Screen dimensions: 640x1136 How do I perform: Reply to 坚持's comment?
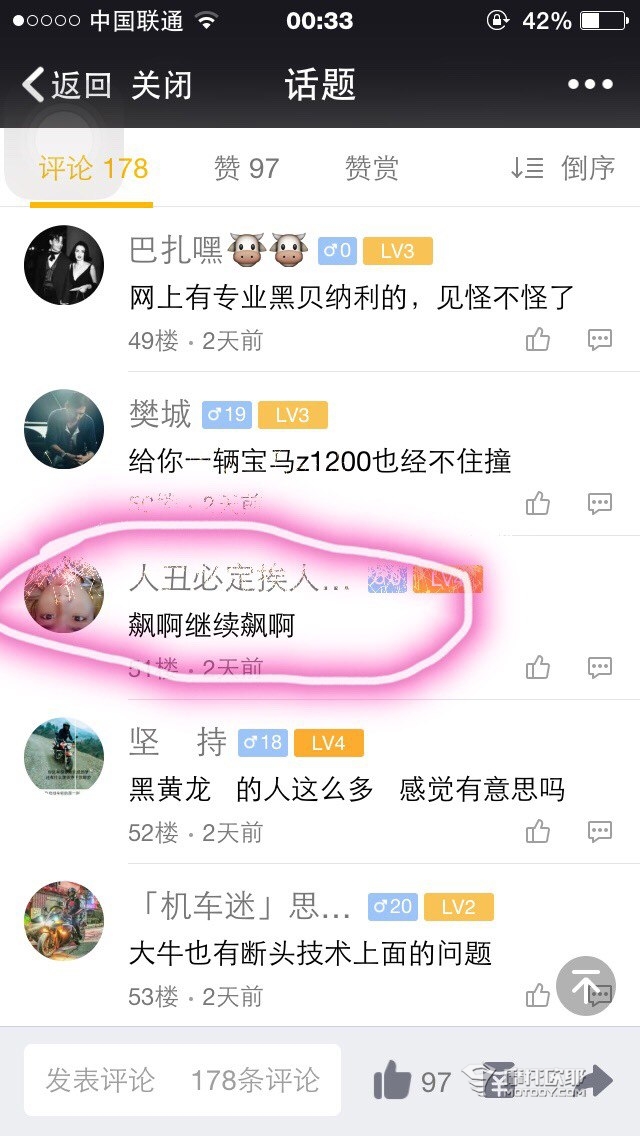(600, 831)
